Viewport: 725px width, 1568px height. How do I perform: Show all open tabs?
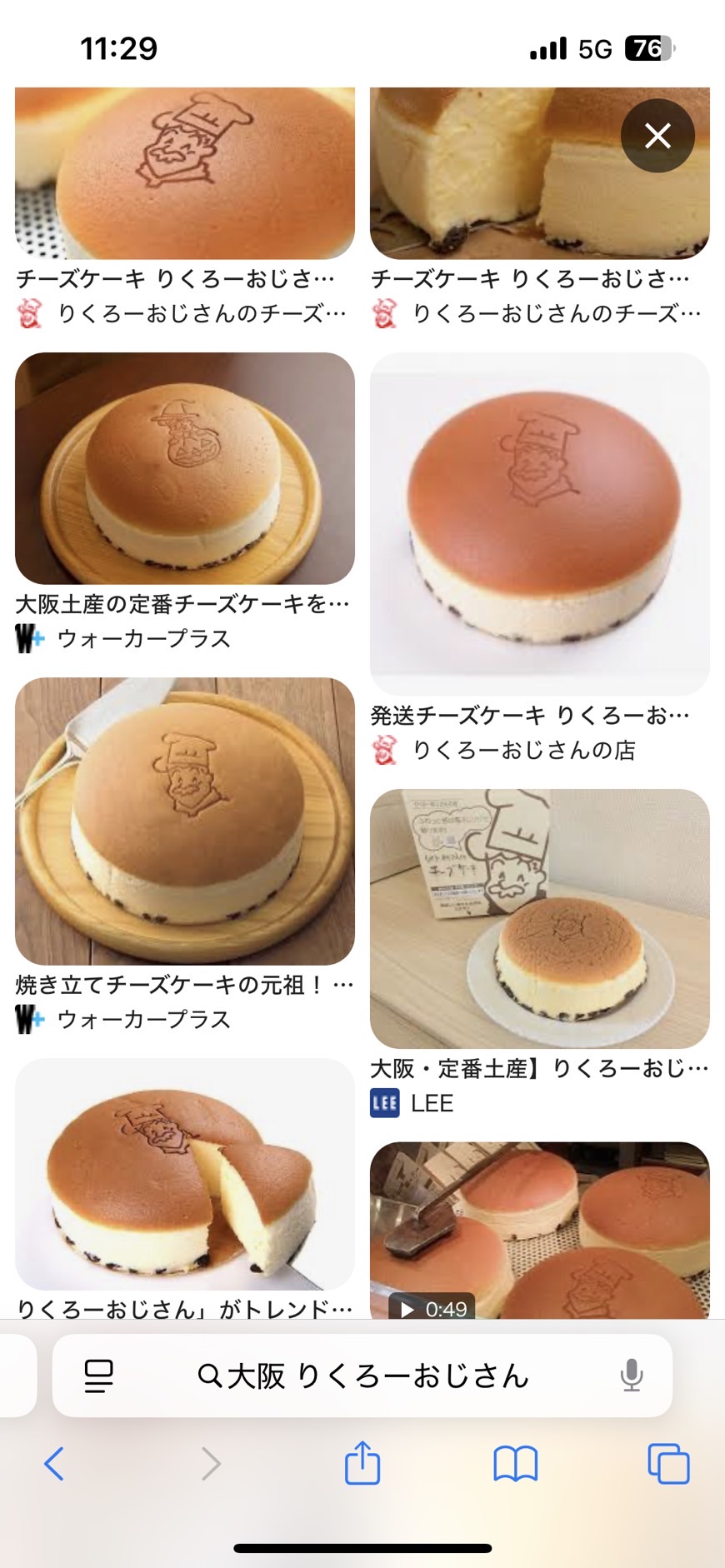coord(668,1464)
